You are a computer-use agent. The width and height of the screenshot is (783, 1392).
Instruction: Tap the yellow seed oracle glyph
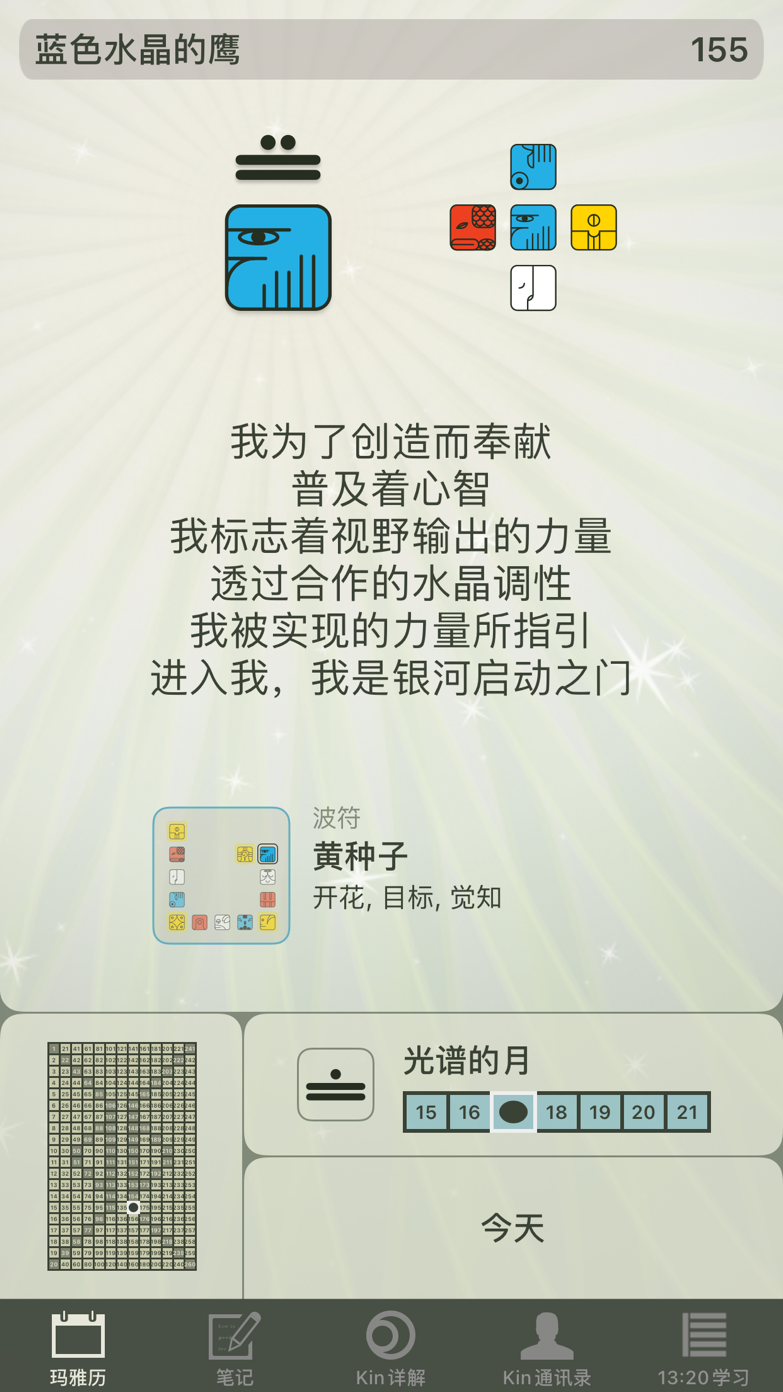tap(594, 228)
